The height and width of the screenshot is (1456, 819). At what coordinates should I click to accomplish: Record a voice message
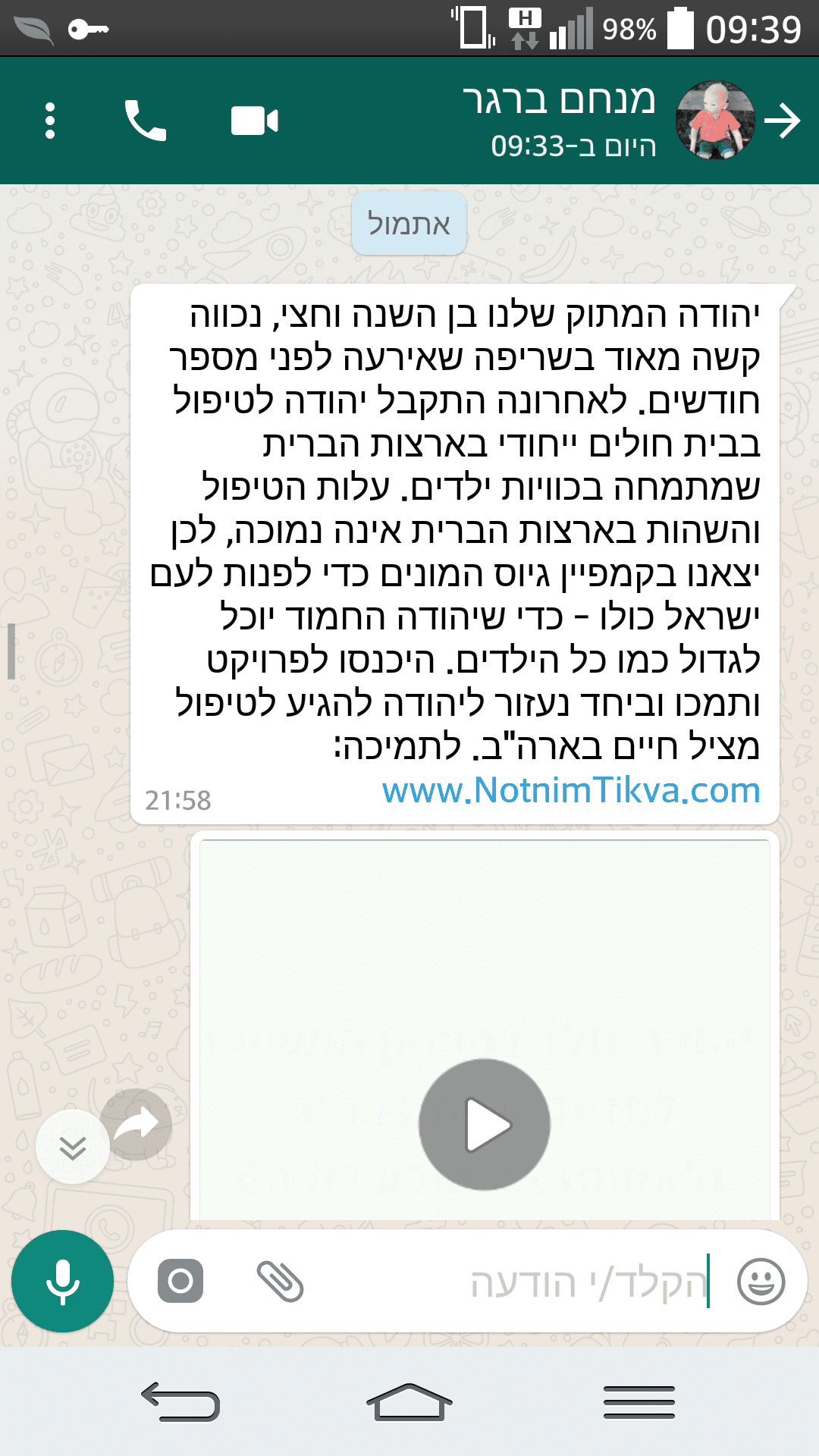pyautogui.click(x=63, y=1282)
